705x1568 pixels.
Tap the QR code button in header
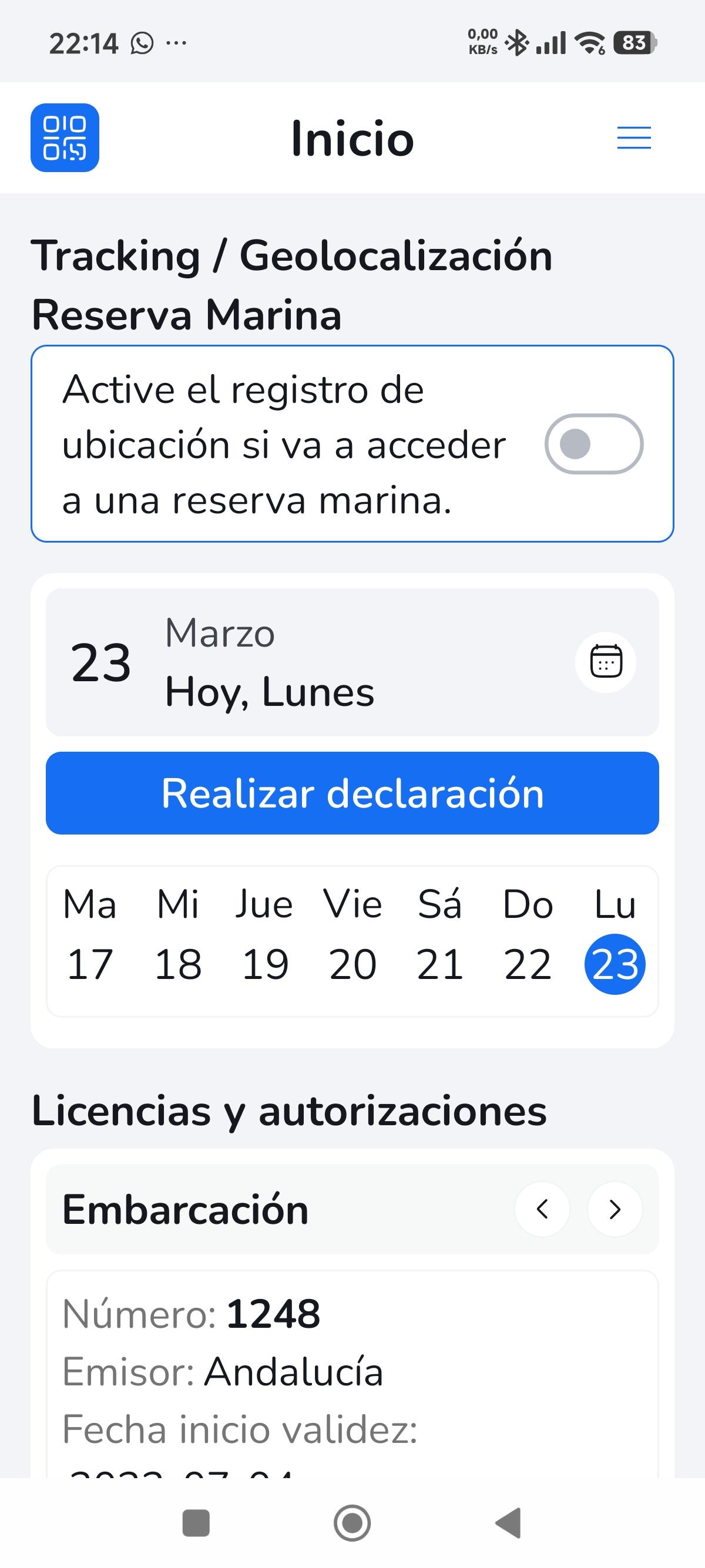click(x=65, y=137)
